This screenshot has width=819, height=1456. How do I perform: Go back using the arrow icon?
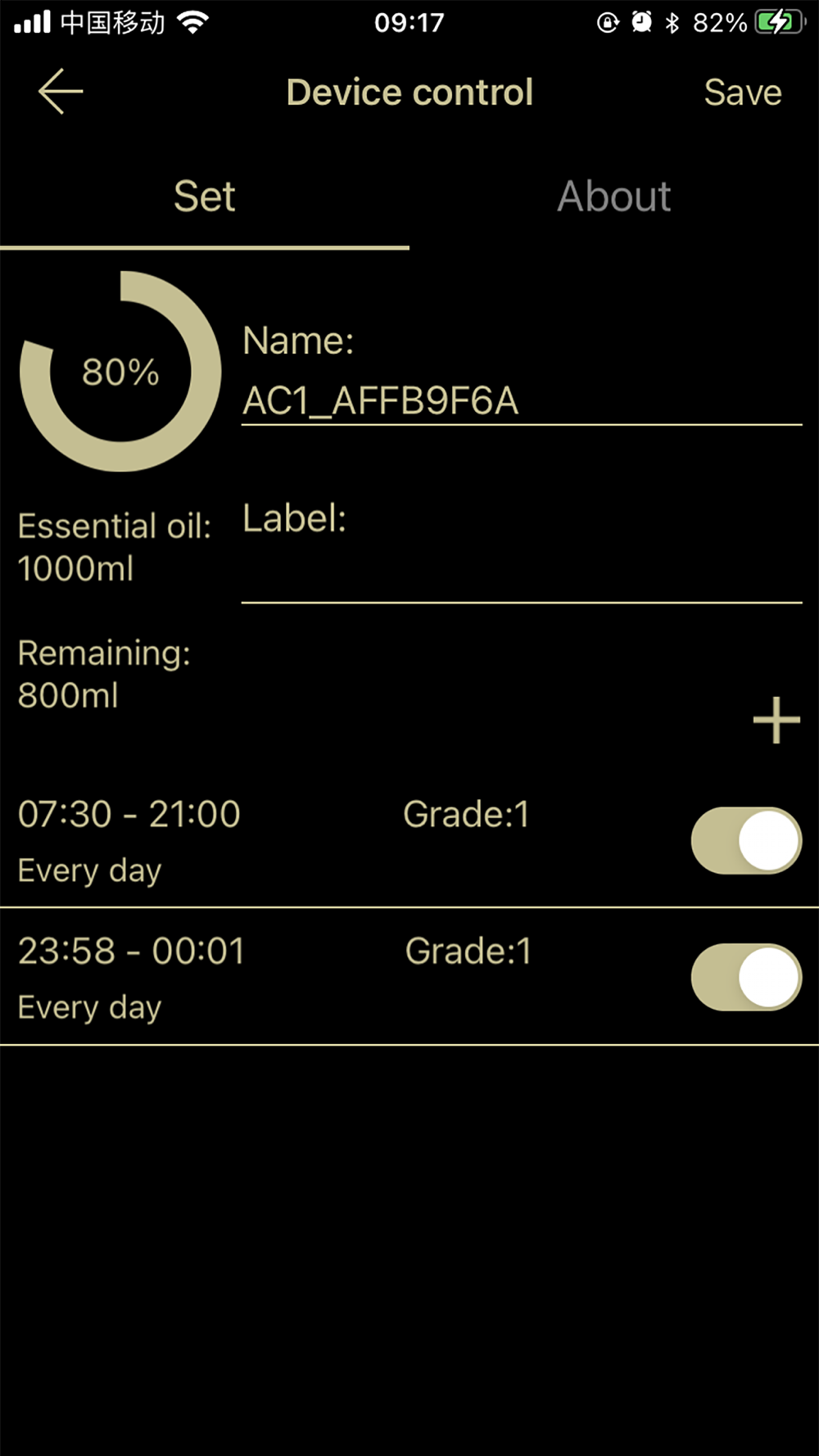coord(61,91)
